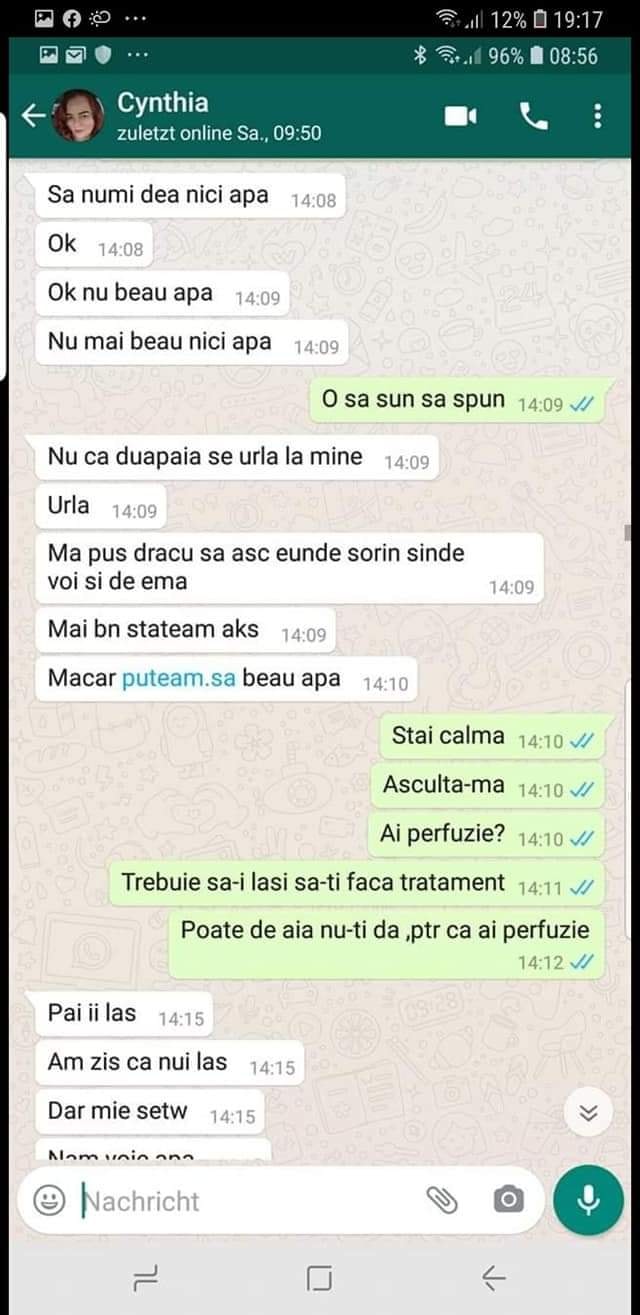Screen dimensions: 640x1315
Task: Tap the system home button
Action: 319,1277
